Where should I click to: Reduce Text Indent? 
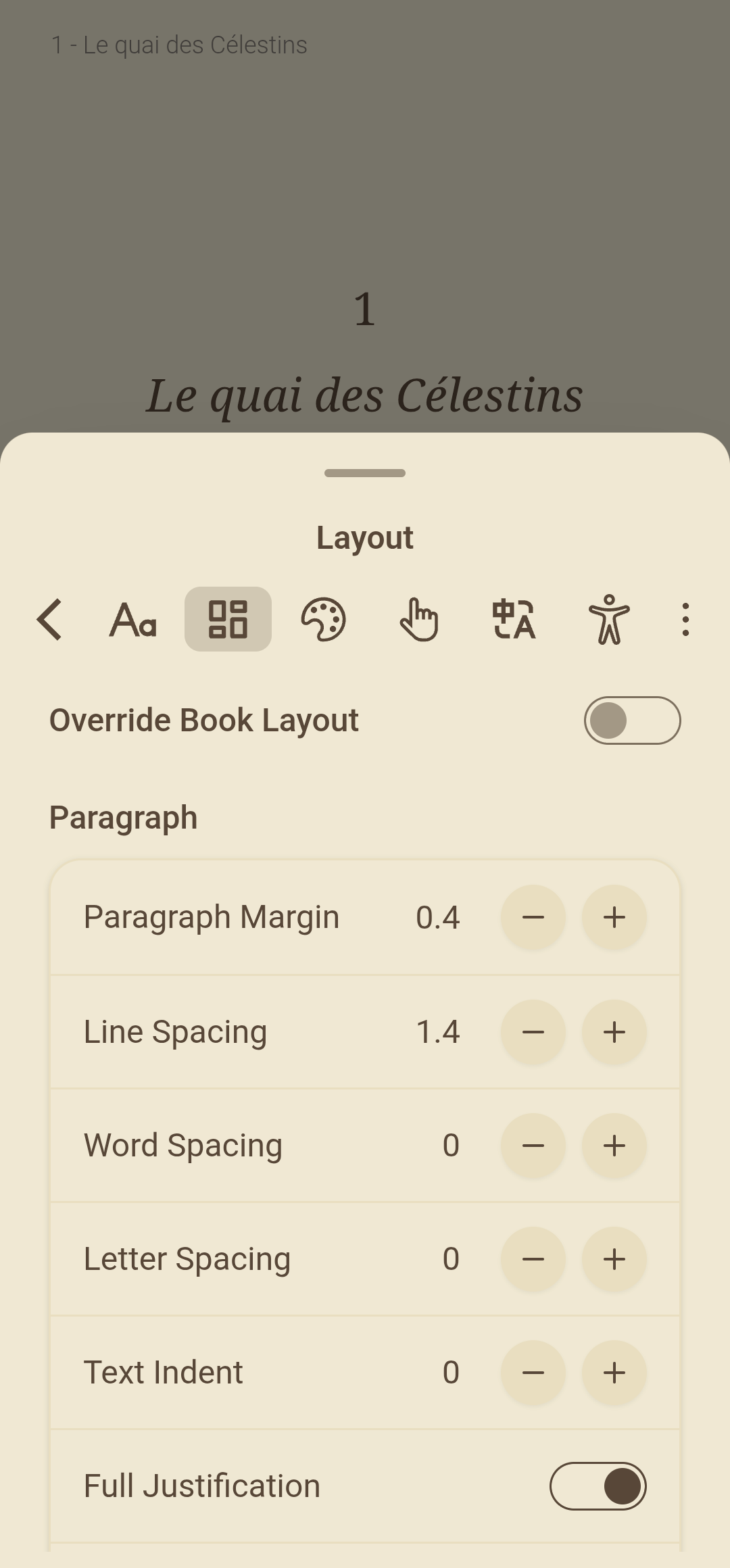pos(533,1373)
